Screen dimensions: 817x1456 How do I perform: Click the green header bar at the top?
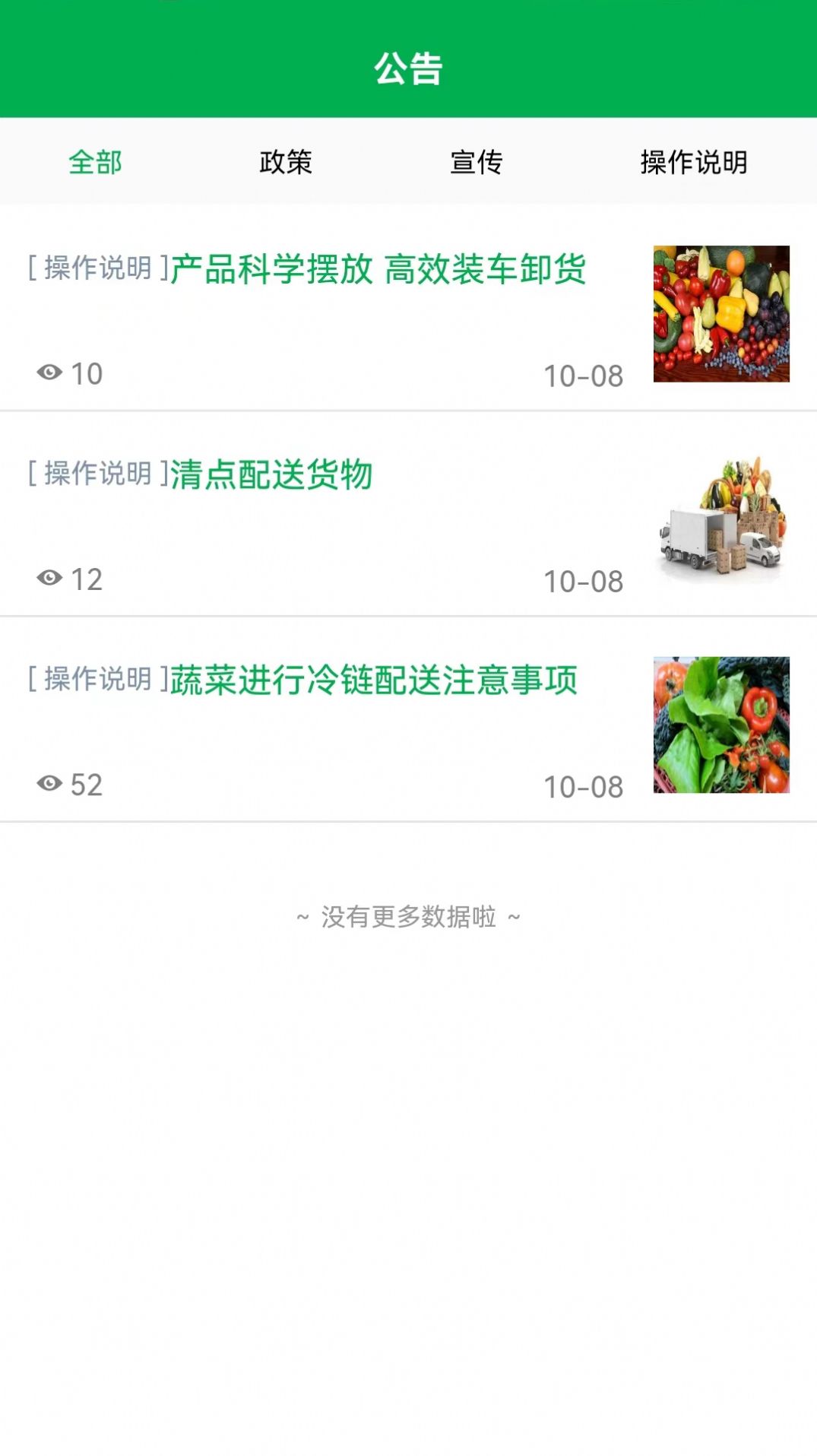pos(408,57)
